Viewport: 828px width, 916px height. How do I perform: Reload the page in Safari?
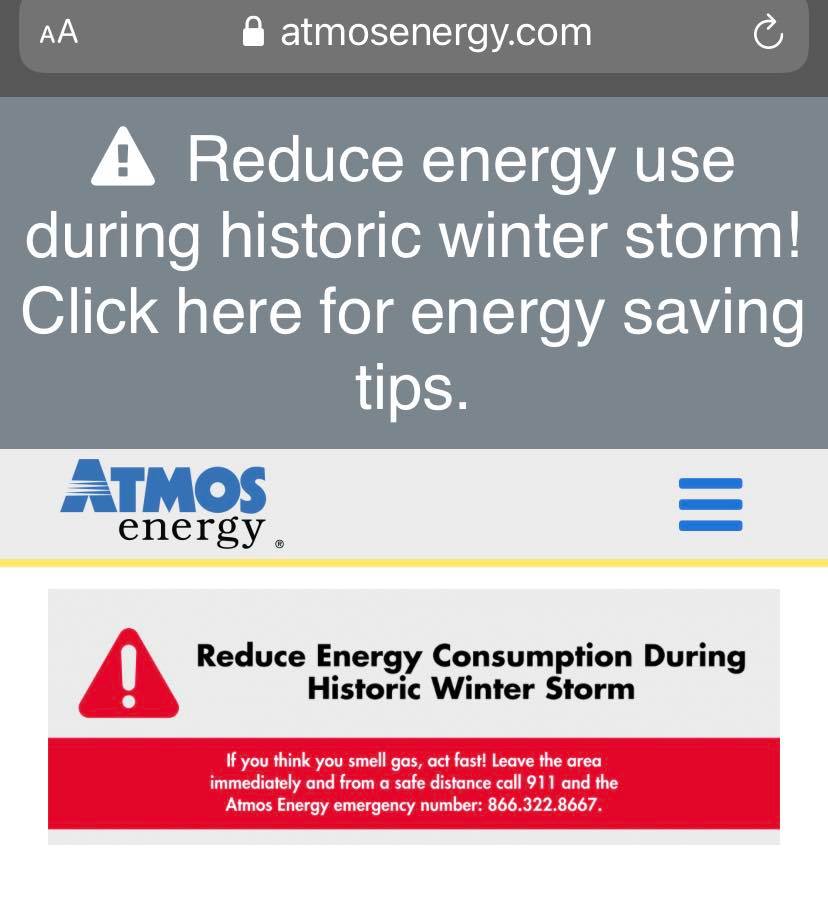pyautogui.click(x=768, y=34)
